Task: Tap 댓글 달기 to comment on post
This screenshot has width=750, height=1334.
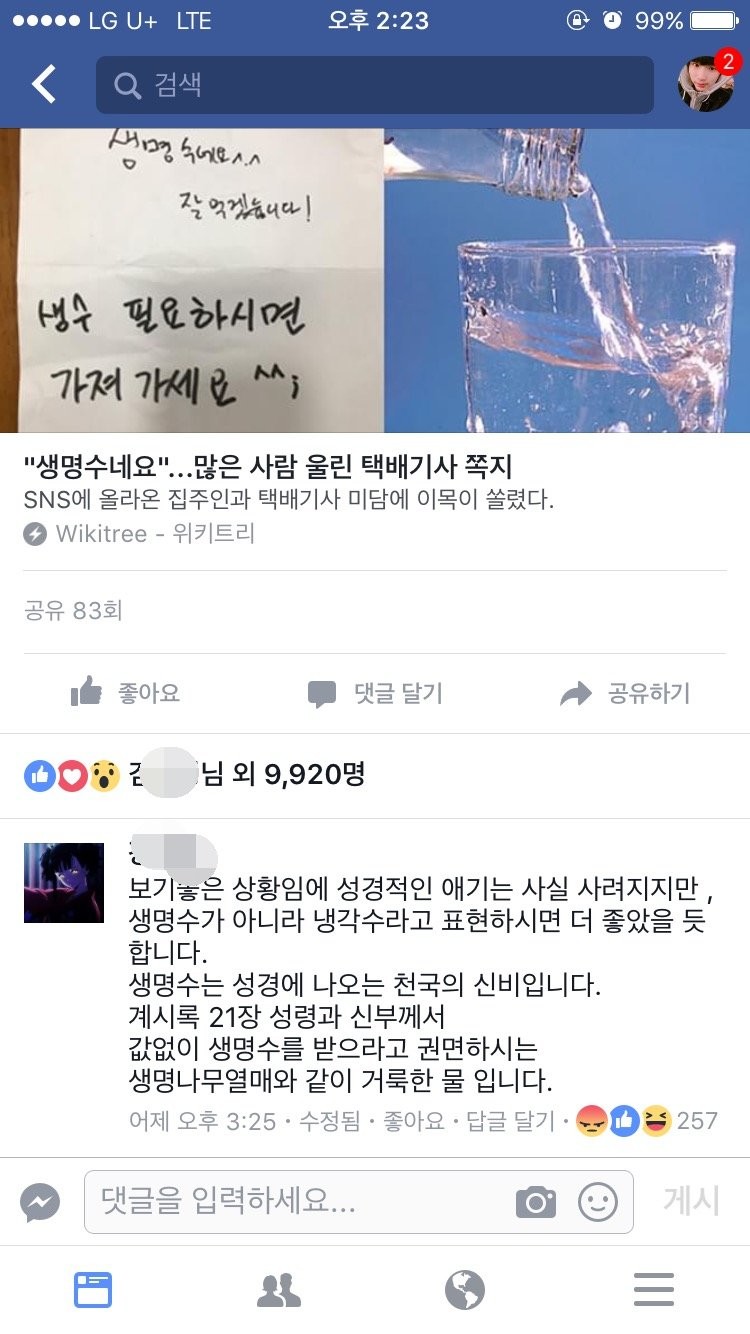Action: coord(375,694)
